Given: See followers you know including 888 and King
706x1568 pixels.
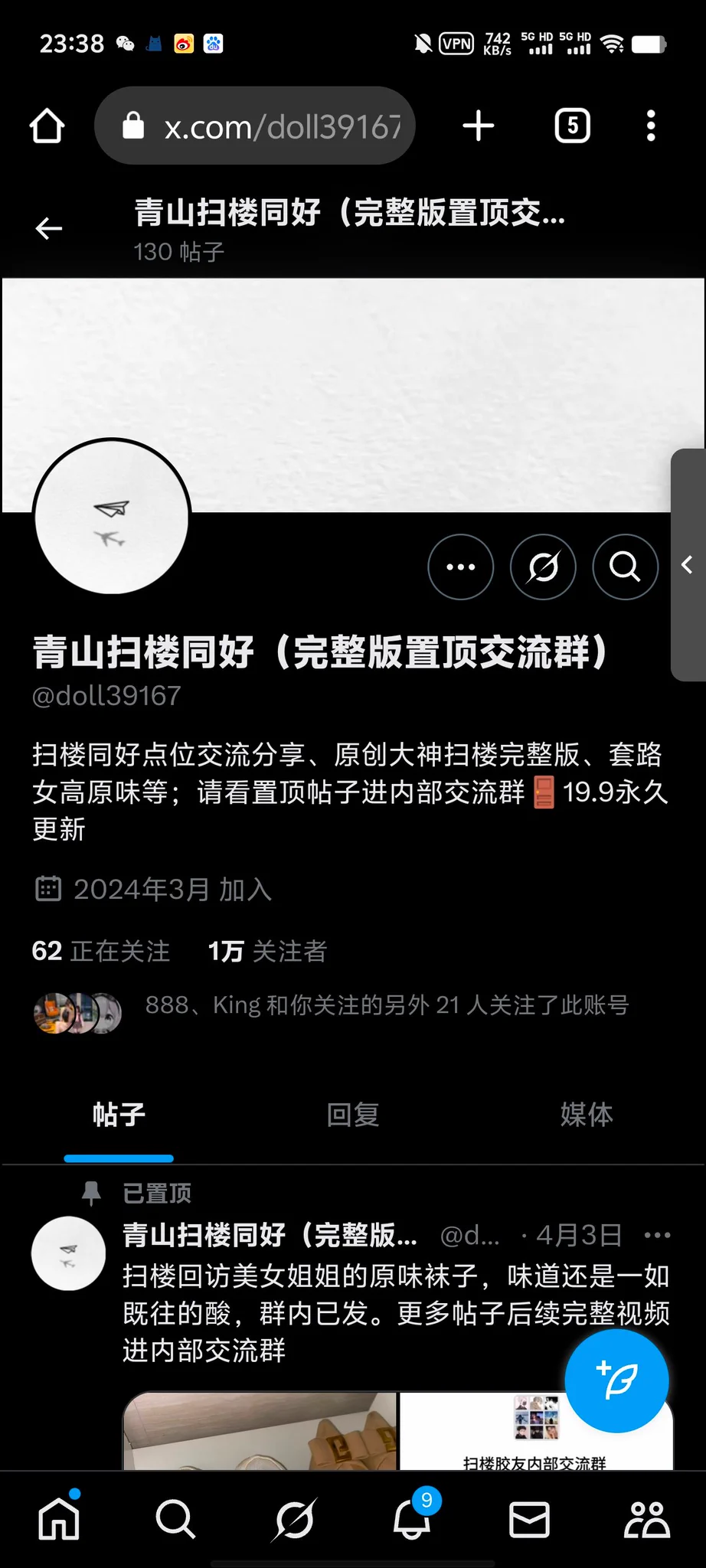Looking at the screenshot, I should click(387, 1005).
